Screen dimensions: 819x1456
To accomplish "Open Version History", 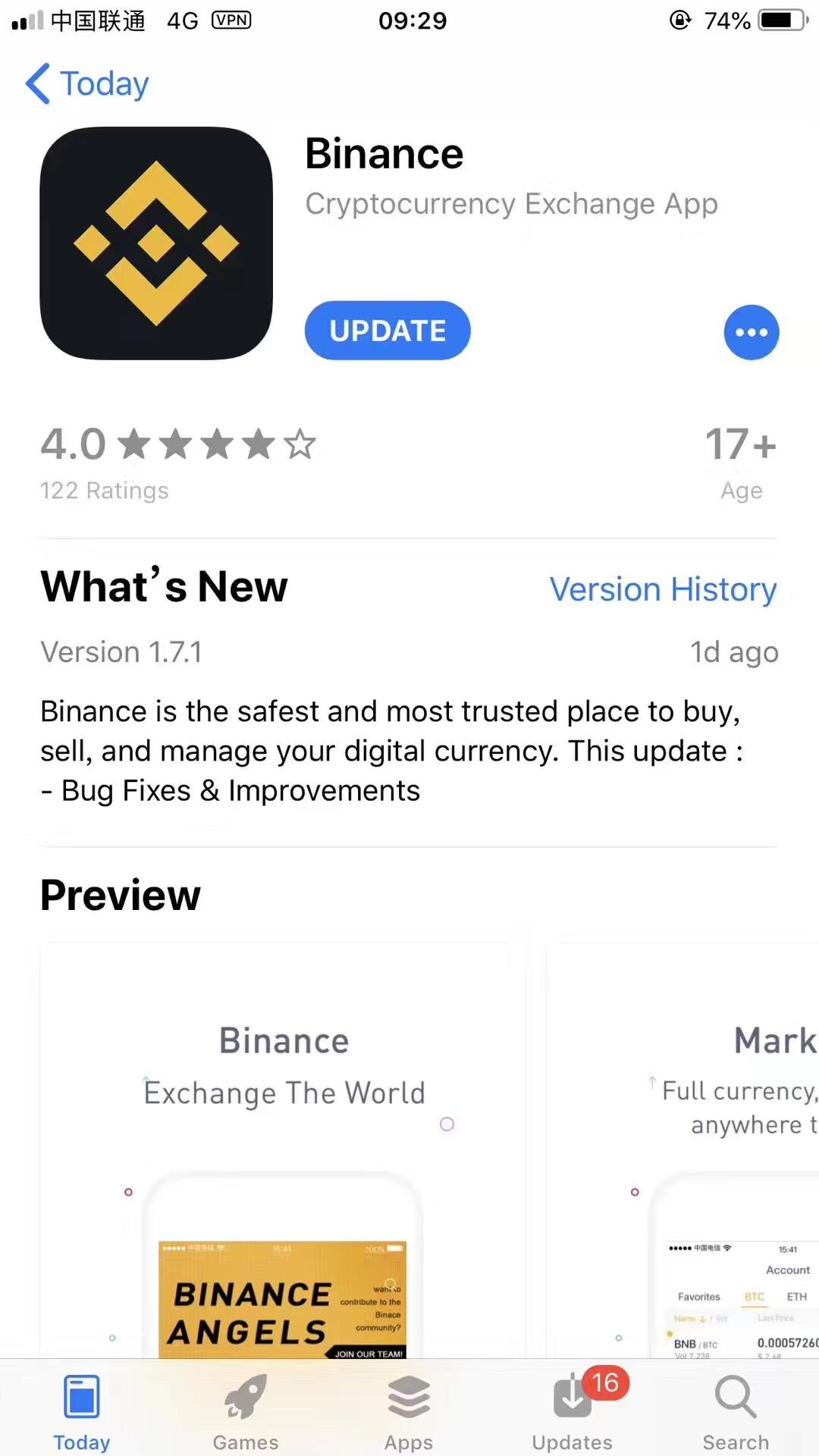I will [x=663, y=589].
